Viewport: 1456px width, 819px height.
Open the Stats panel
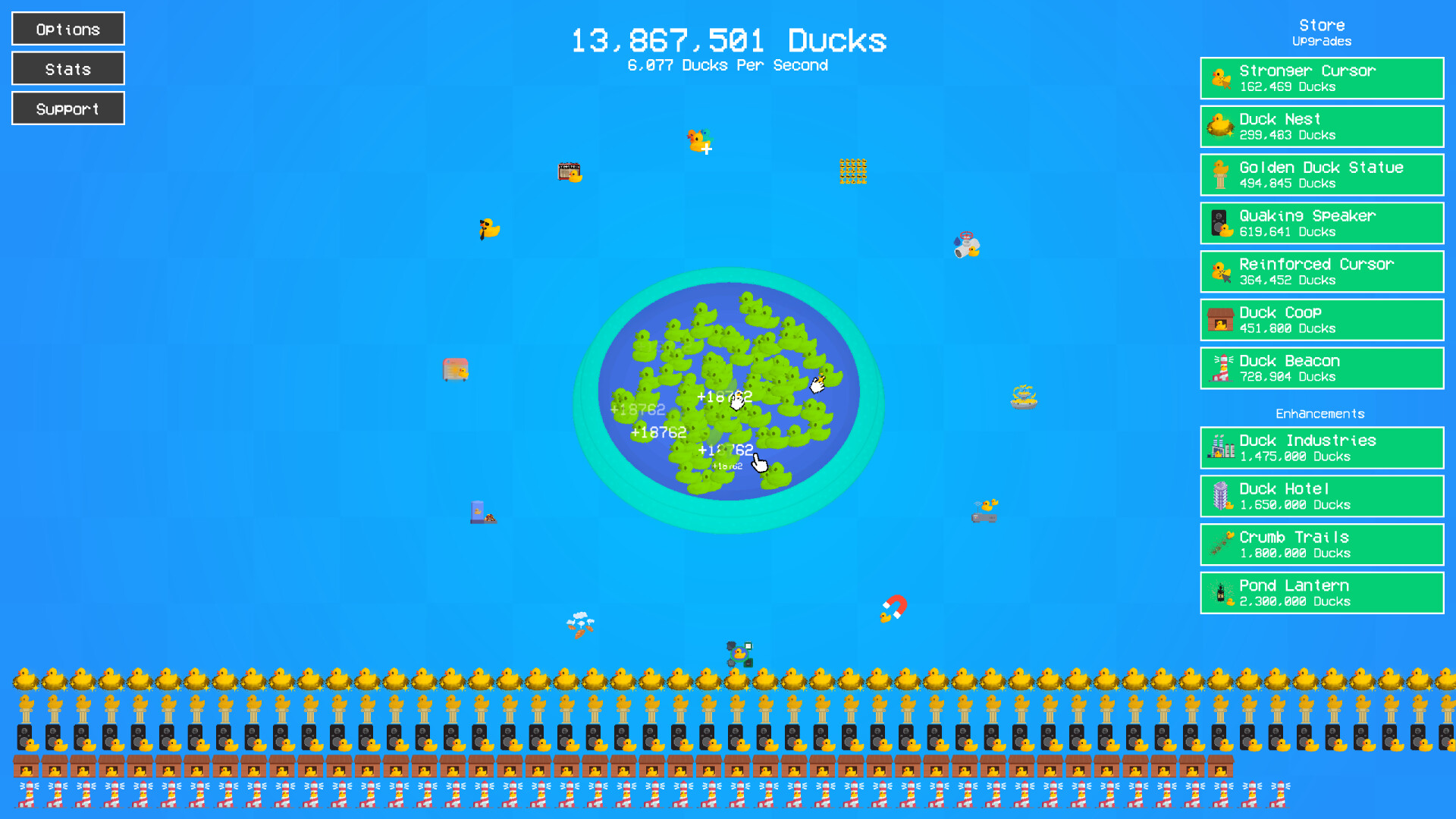[68, 69]
